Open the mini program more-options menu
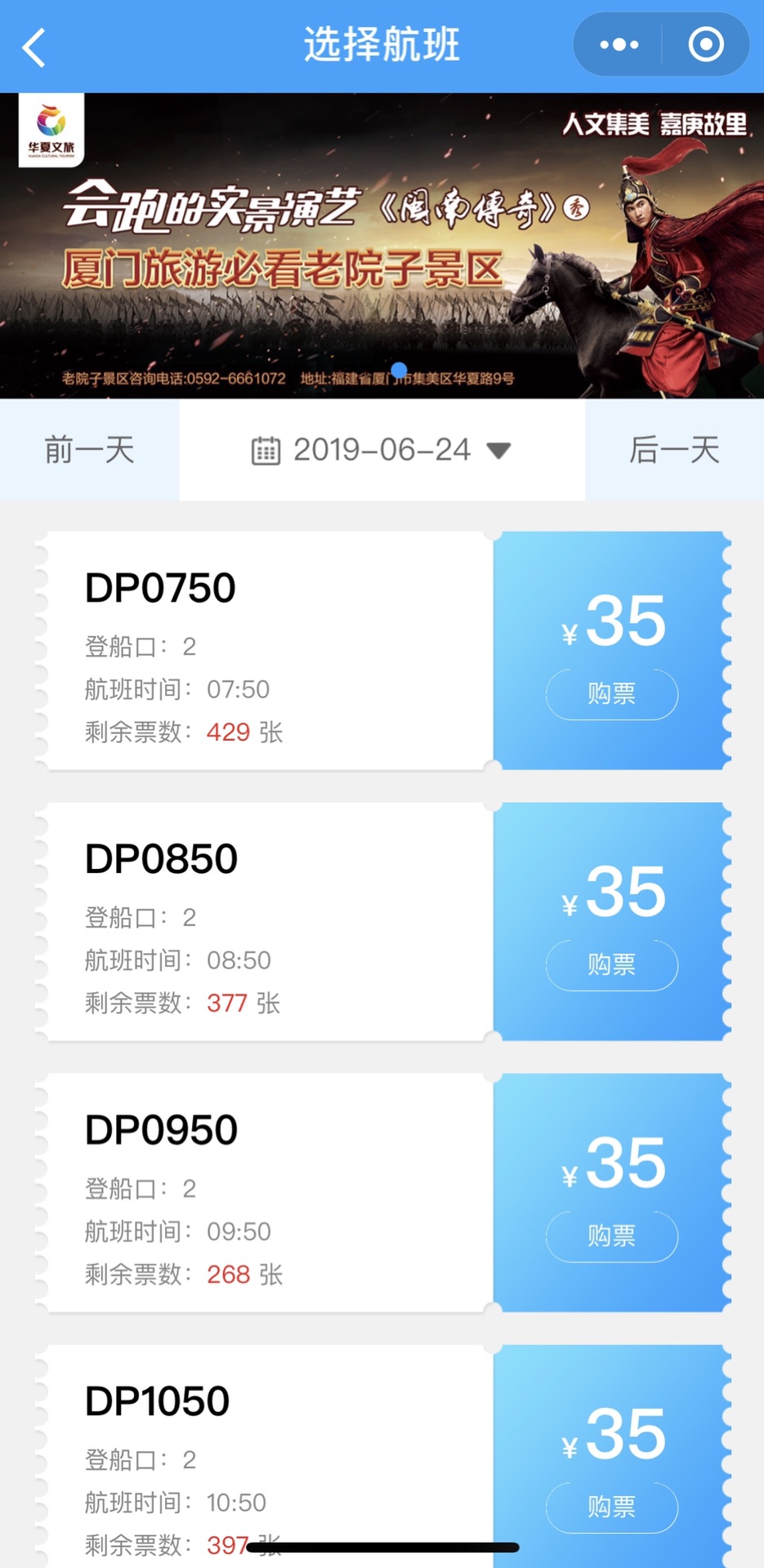The image size is (764, 1568). pyautogui.click(x=619, y=45)
